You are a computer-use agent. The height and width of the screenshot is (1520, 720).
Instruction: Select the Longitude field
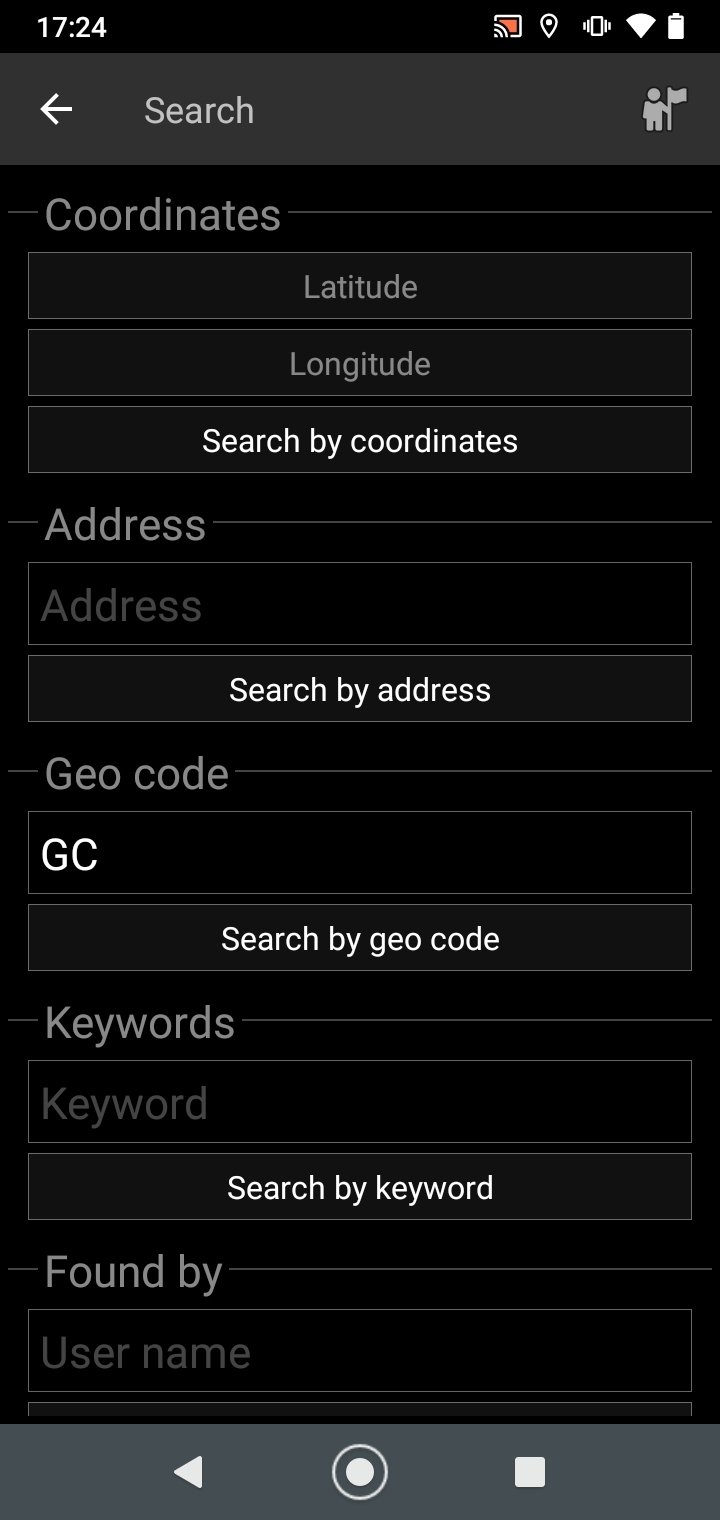coord(360,363)
